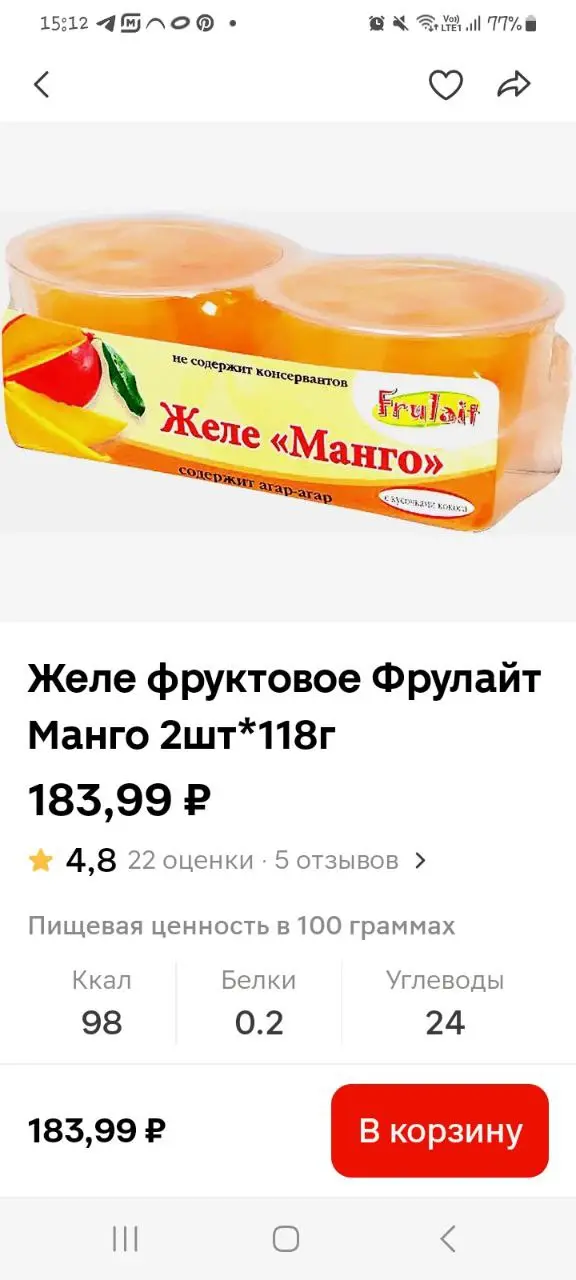
Task: Share this product
Action: point(514,85)
